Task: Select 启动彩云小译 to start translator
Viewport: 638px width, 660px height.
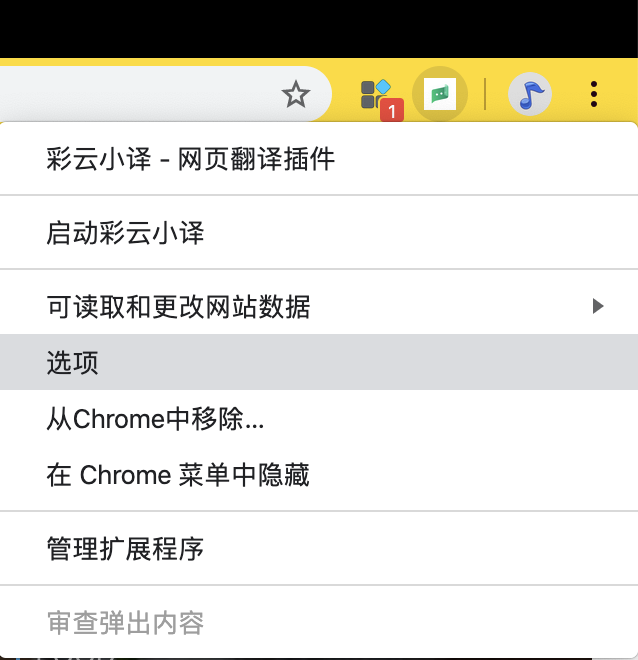Action: [125, 233]
